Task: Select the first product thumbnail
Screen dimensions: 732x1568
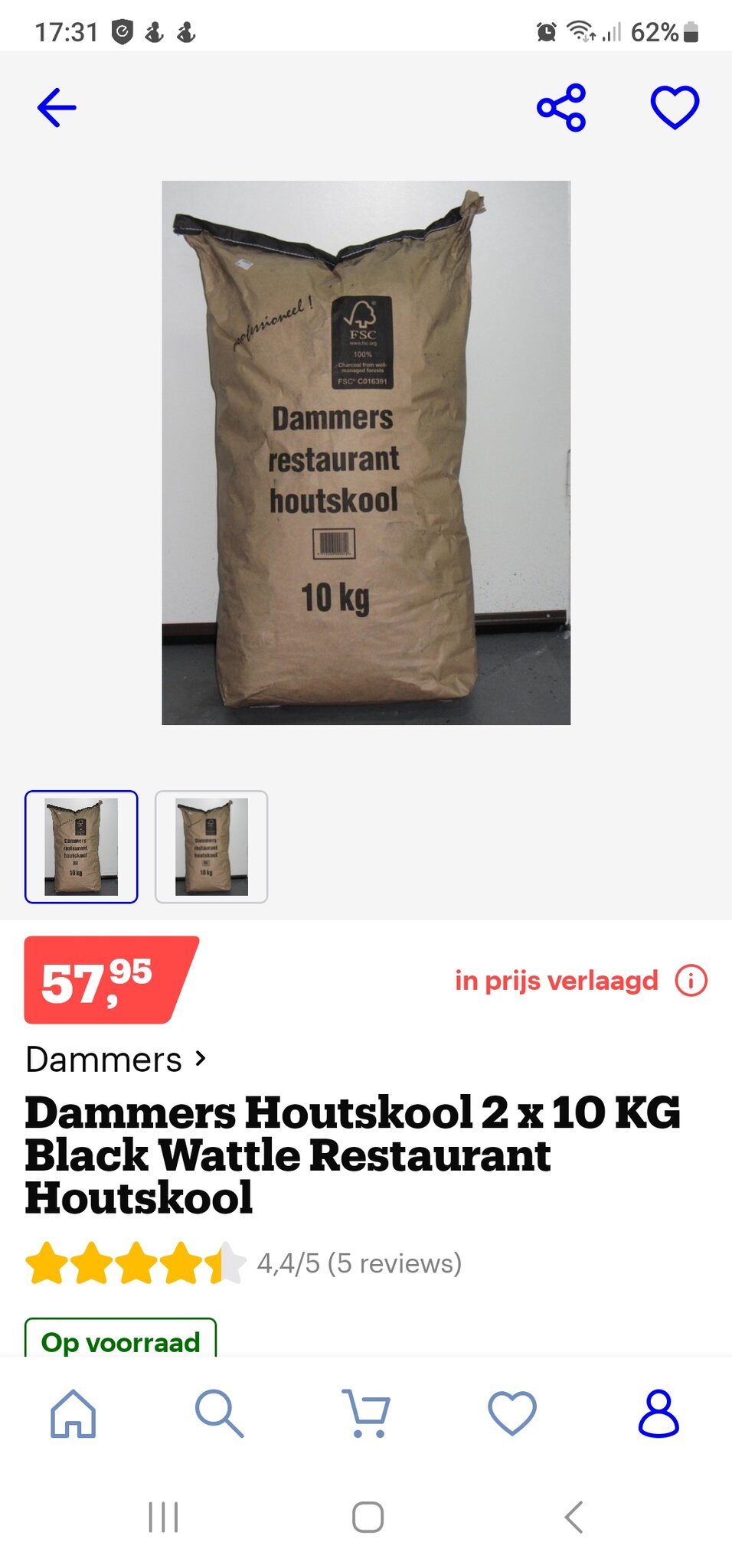Action: 81,847
